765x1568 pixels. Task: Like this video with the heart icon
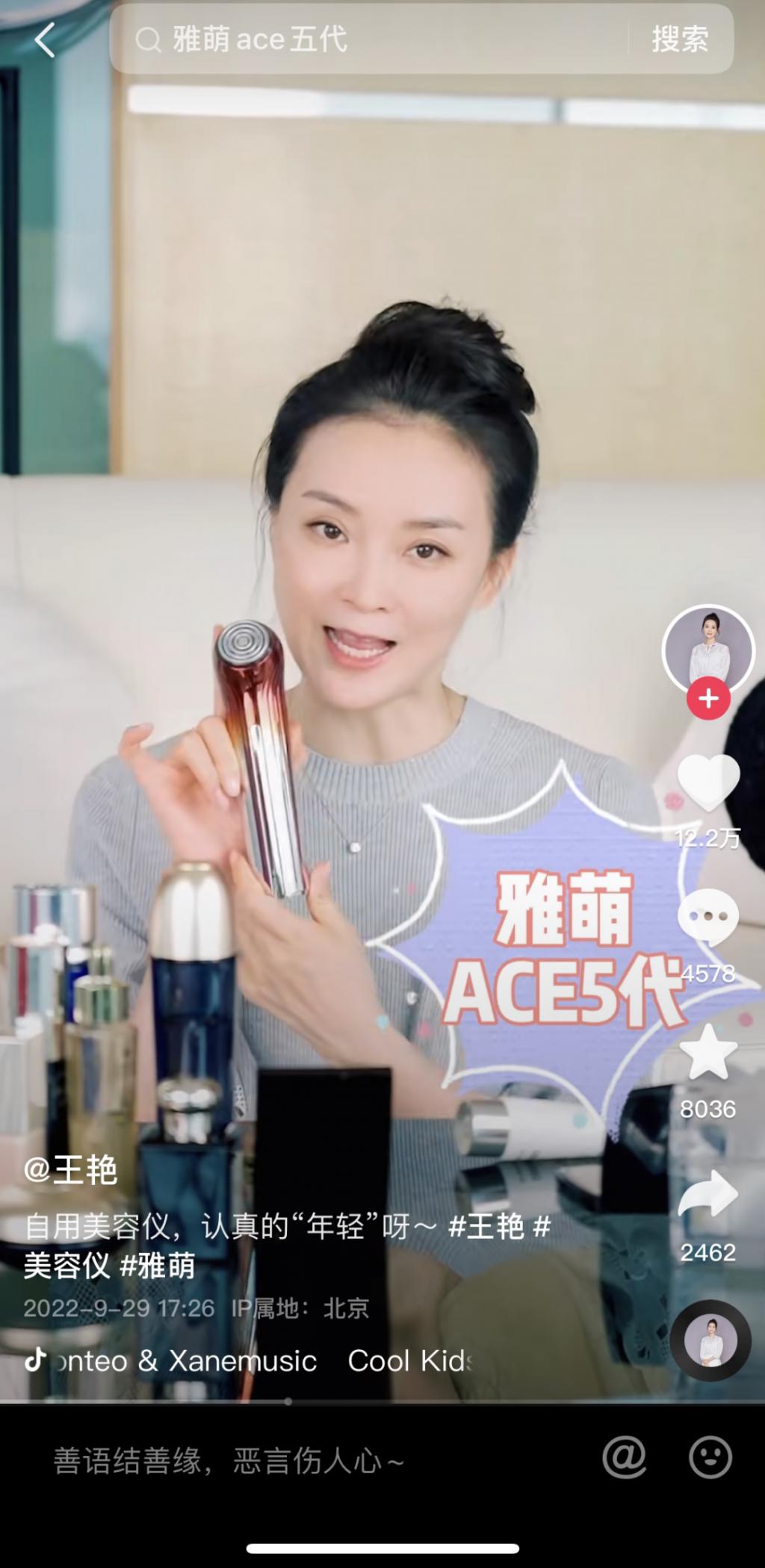tap(708, 783)
